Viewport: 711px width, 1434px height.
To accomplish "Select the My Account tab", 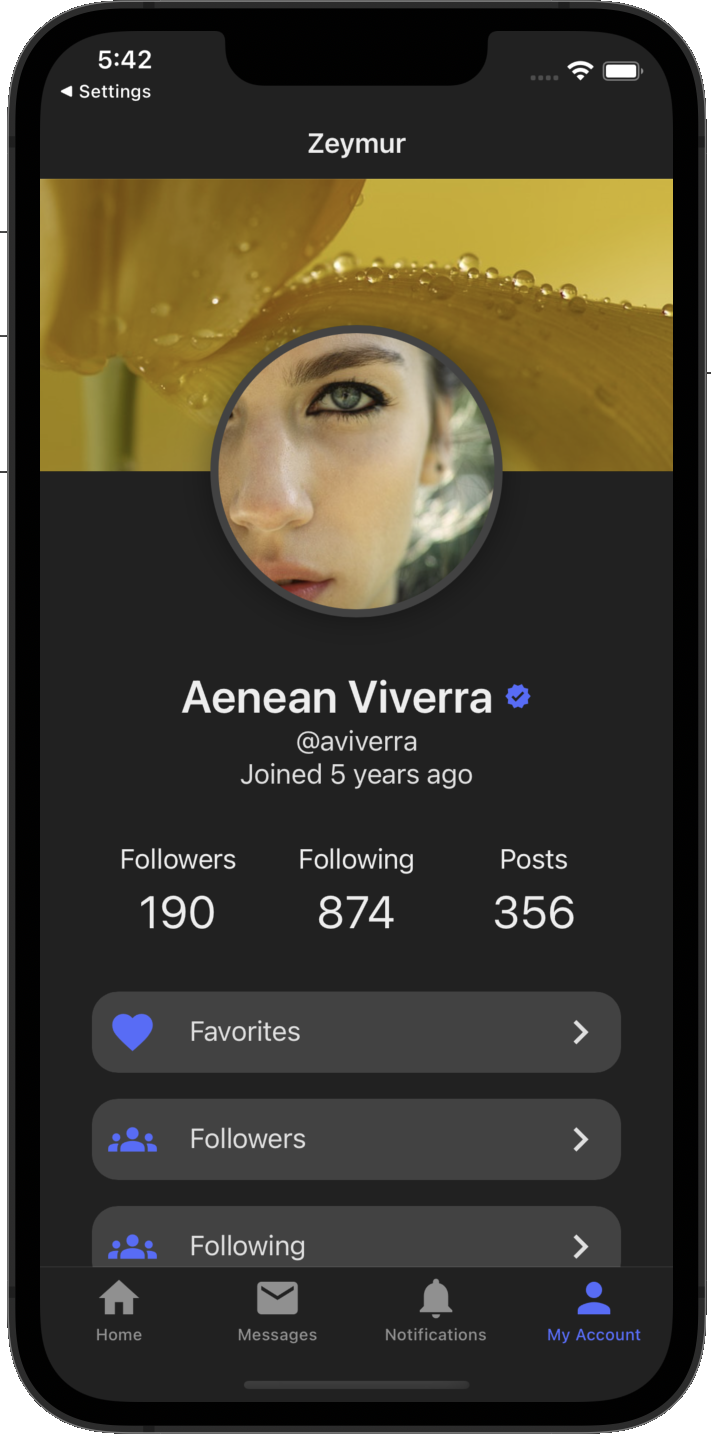I will [593, 1311].
